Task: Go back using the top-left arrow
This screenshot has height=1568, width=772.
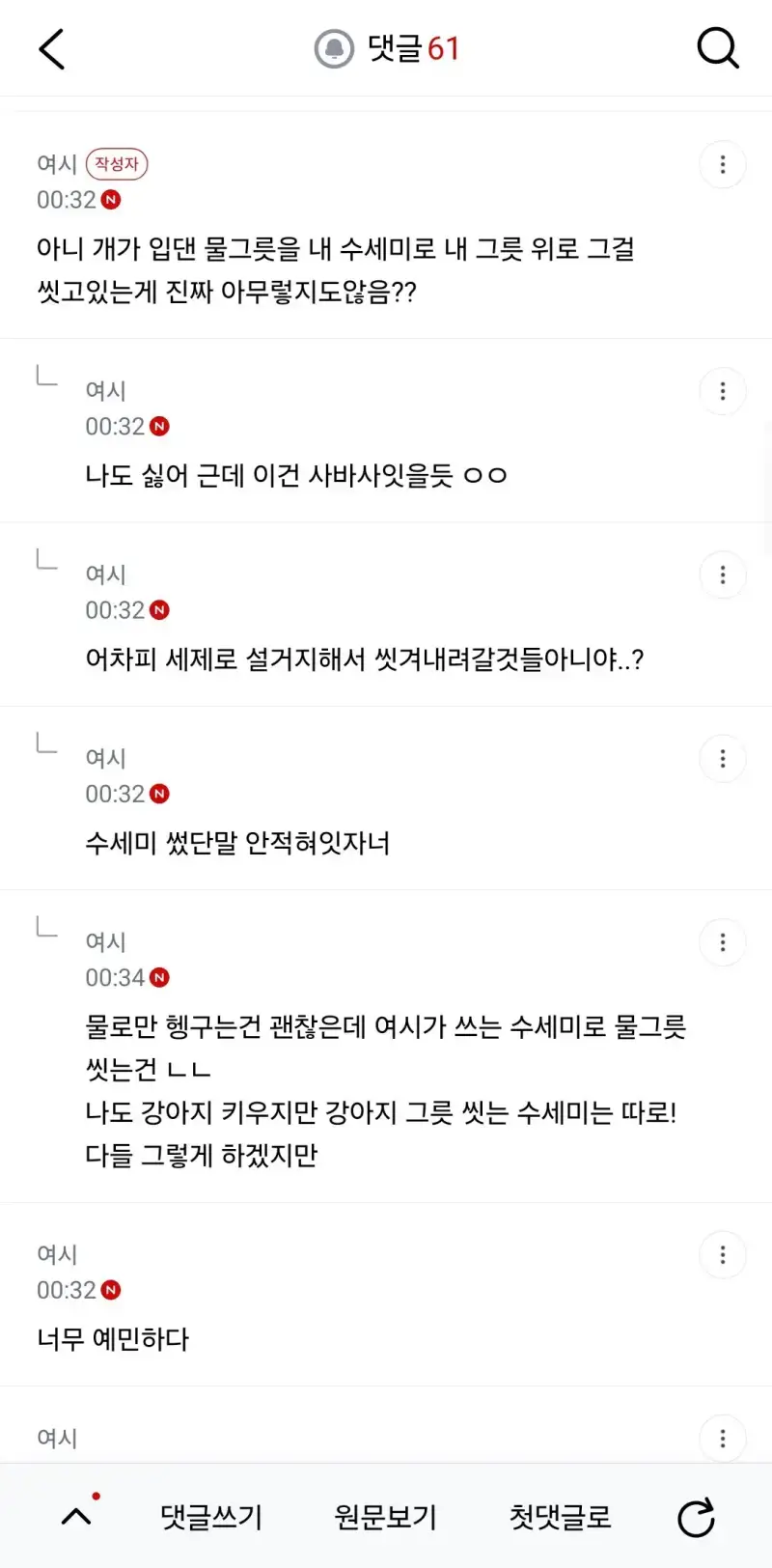Action: pos(51,48)
